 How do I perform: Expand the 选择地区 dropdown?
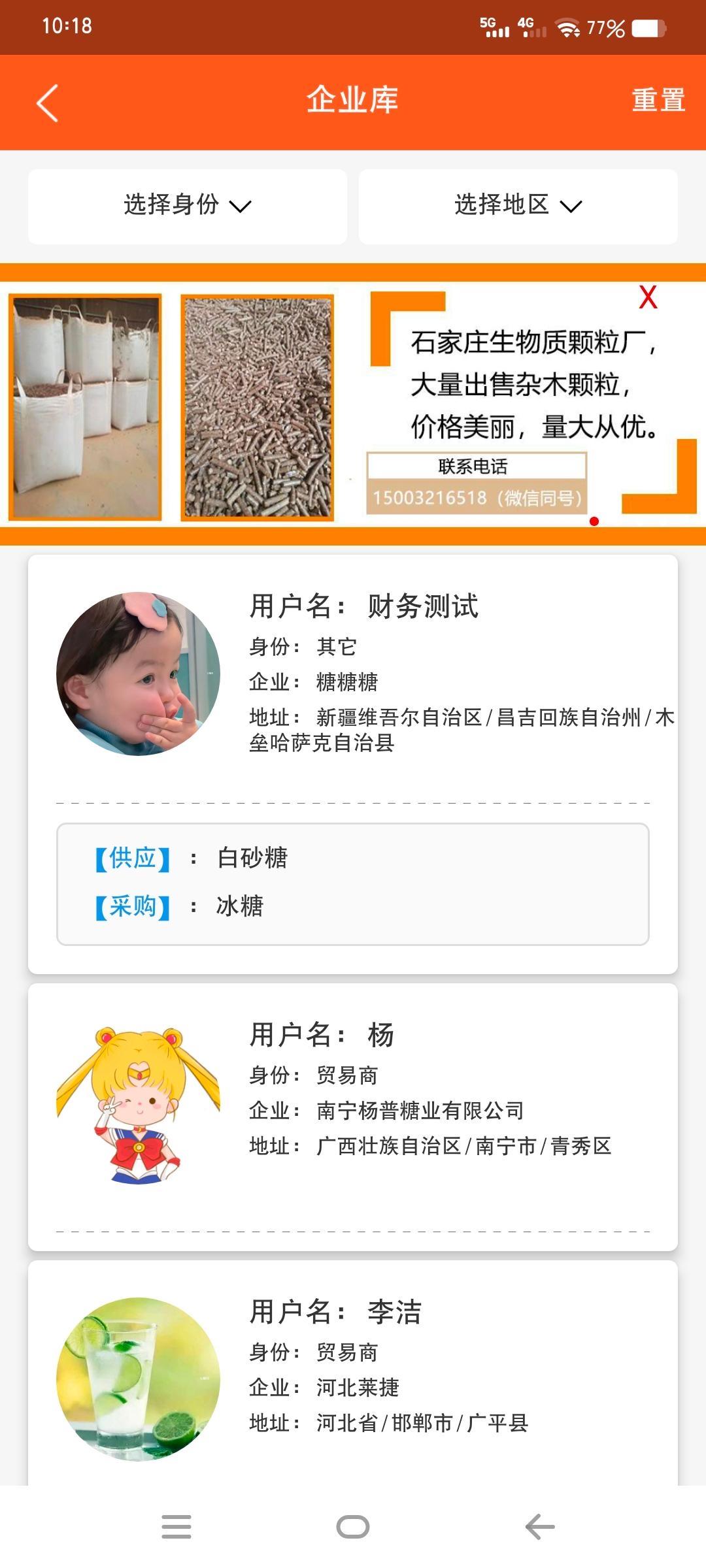point(518,206)
